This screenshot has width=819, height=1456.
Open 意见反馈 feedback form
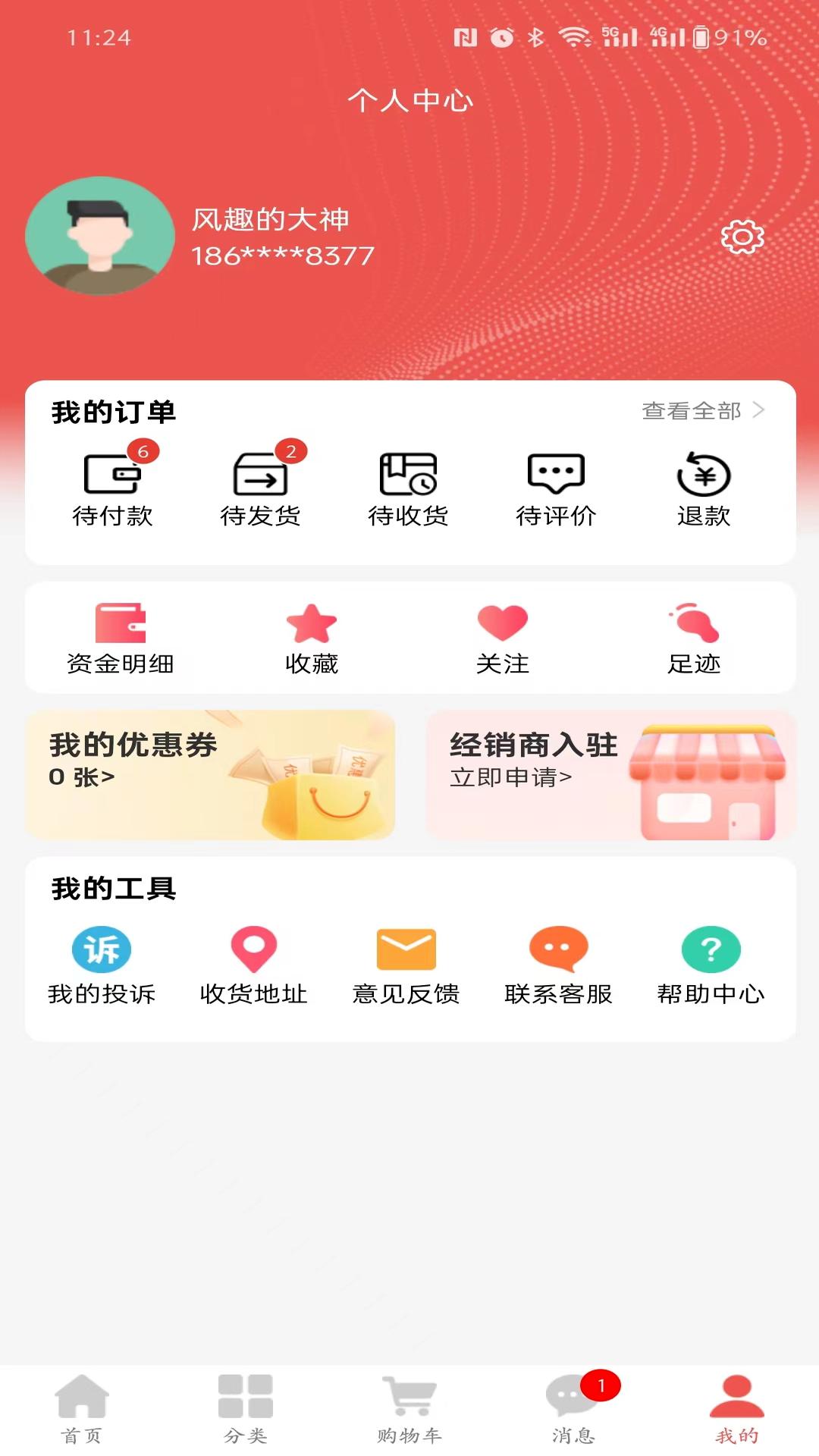(406, 967)
